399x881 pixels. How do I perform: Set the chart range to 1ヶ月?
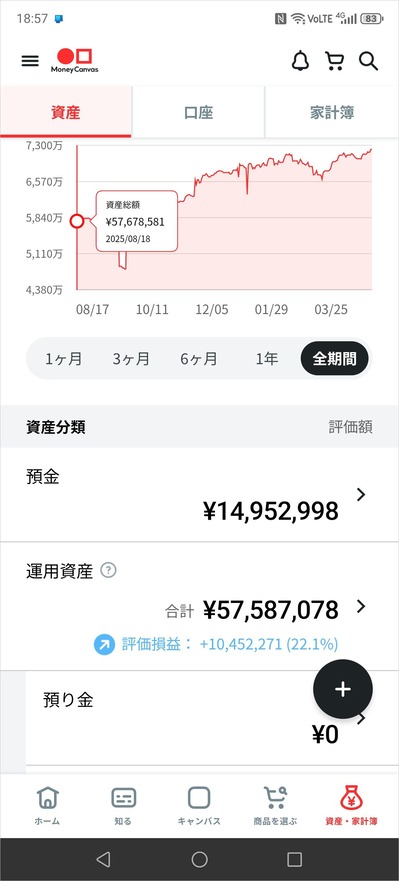64,359
